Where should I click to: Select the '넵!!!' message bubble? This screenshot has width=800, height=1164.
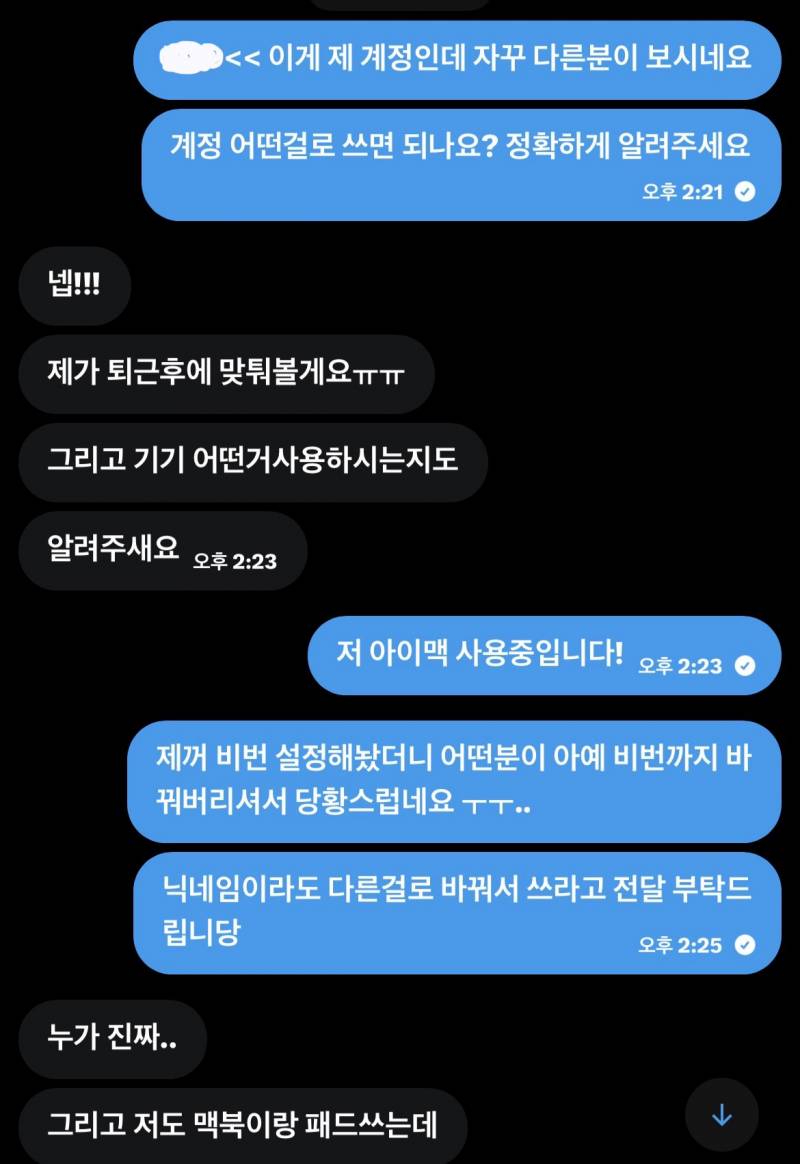74,285
